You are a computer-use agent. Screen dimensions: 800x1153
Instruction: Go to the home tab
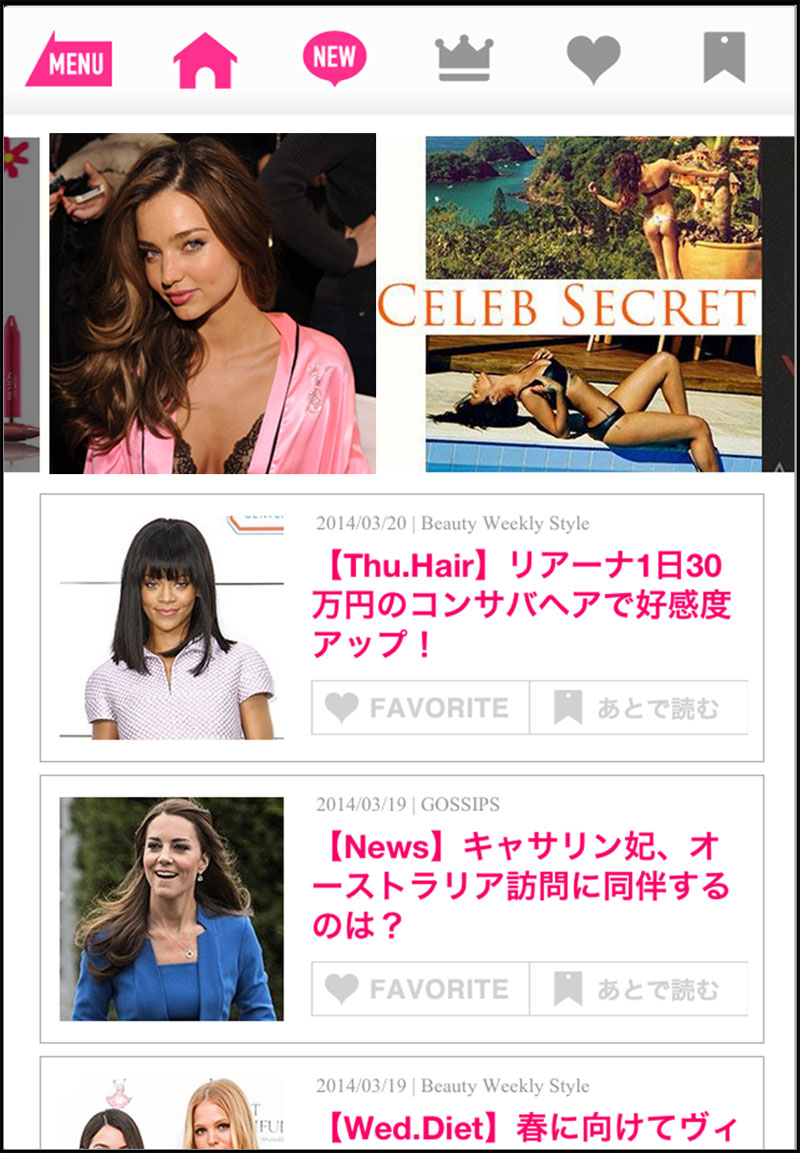pos(205,60)
